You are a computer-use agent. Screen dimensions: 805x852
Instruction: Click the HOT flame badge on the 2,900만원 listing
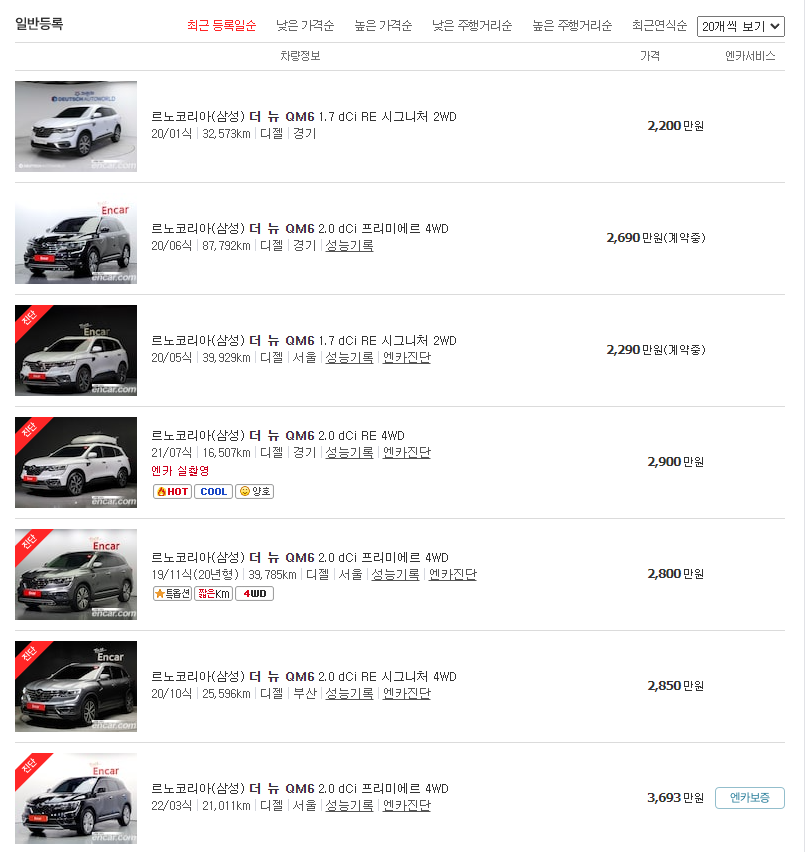[172, 491]
